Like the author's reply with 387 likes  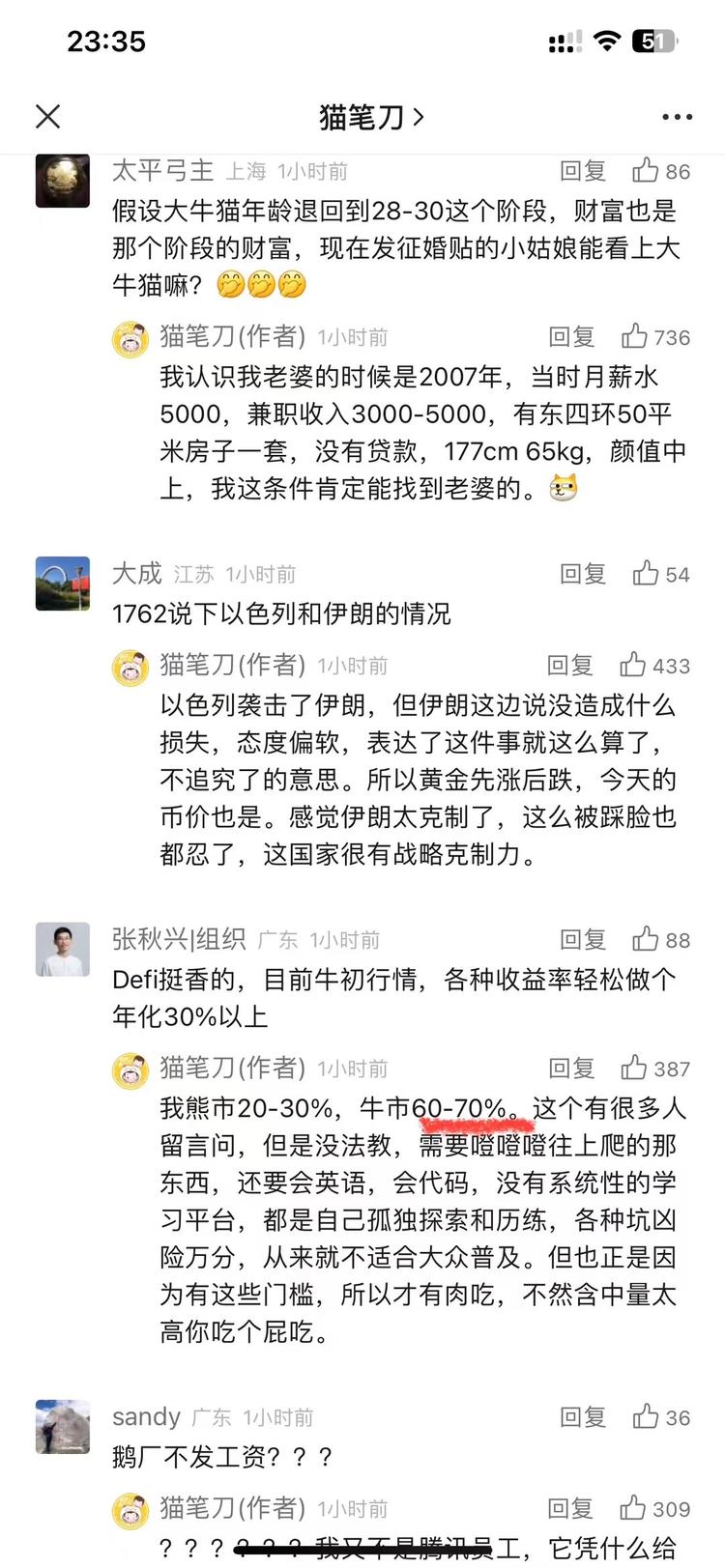[x=634, y=1068]
